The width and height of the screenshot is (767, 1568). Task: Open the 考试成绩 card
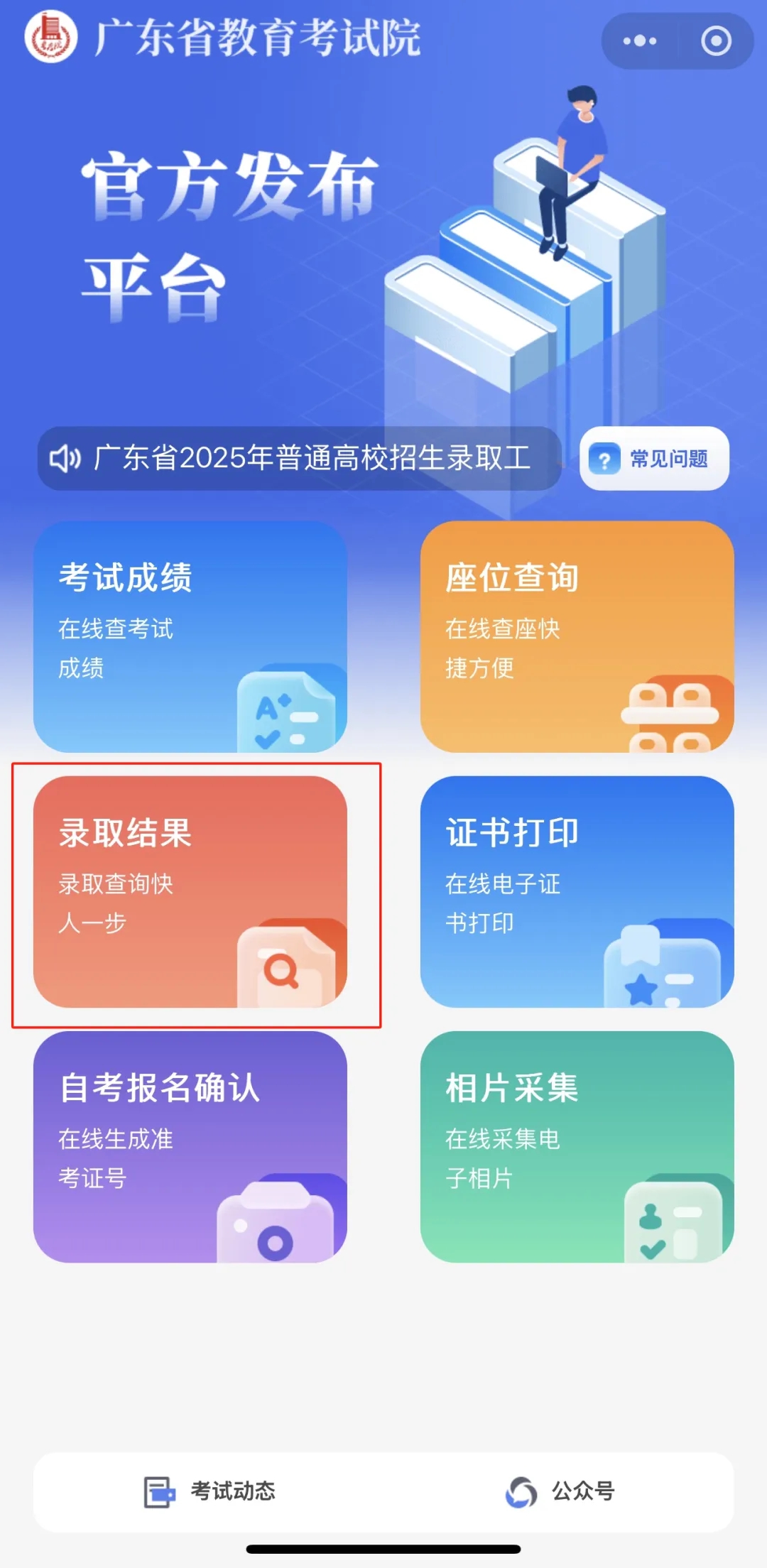pyautogui.click(x=190, y=636)
